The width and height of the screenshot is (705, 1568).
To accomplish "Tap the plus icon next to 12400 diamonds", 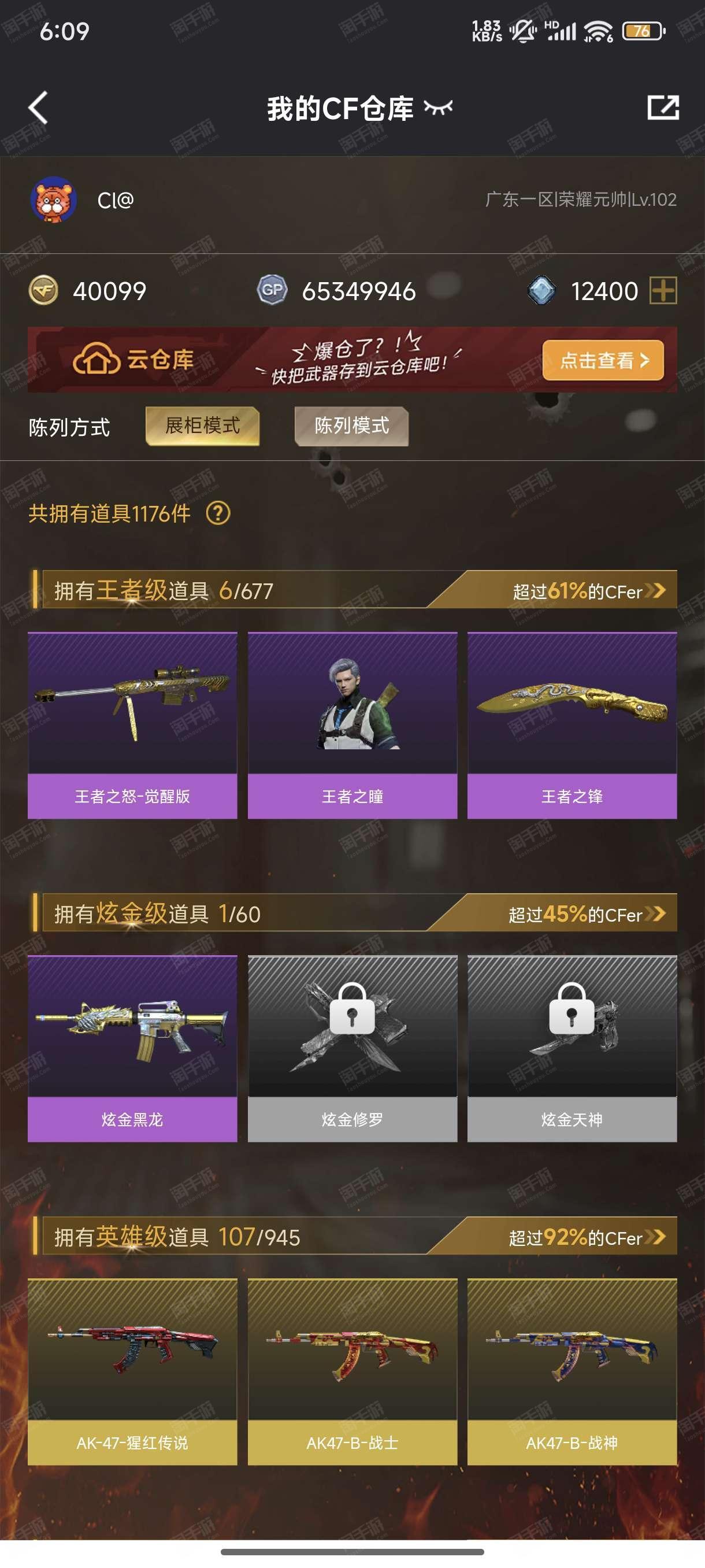I will point(663,290).
